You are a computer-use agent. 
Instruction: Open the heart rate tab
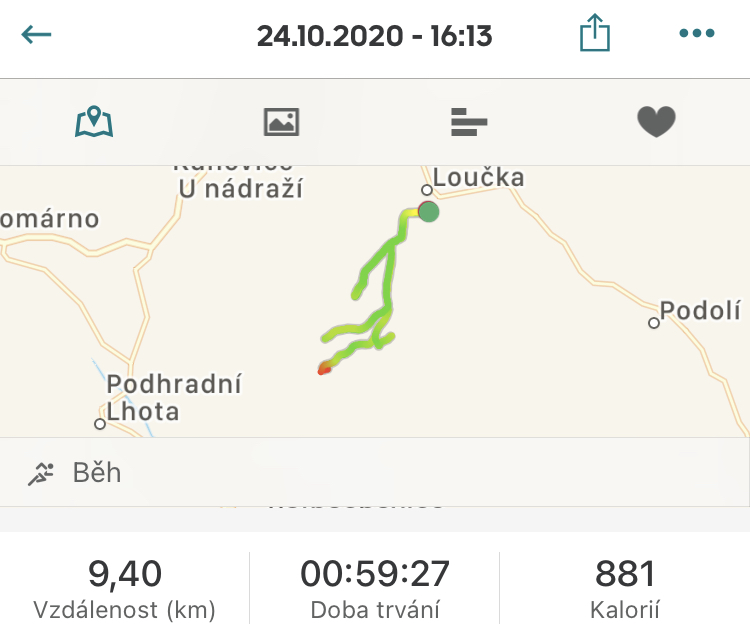pyautogui.click(x=656, y=122)
